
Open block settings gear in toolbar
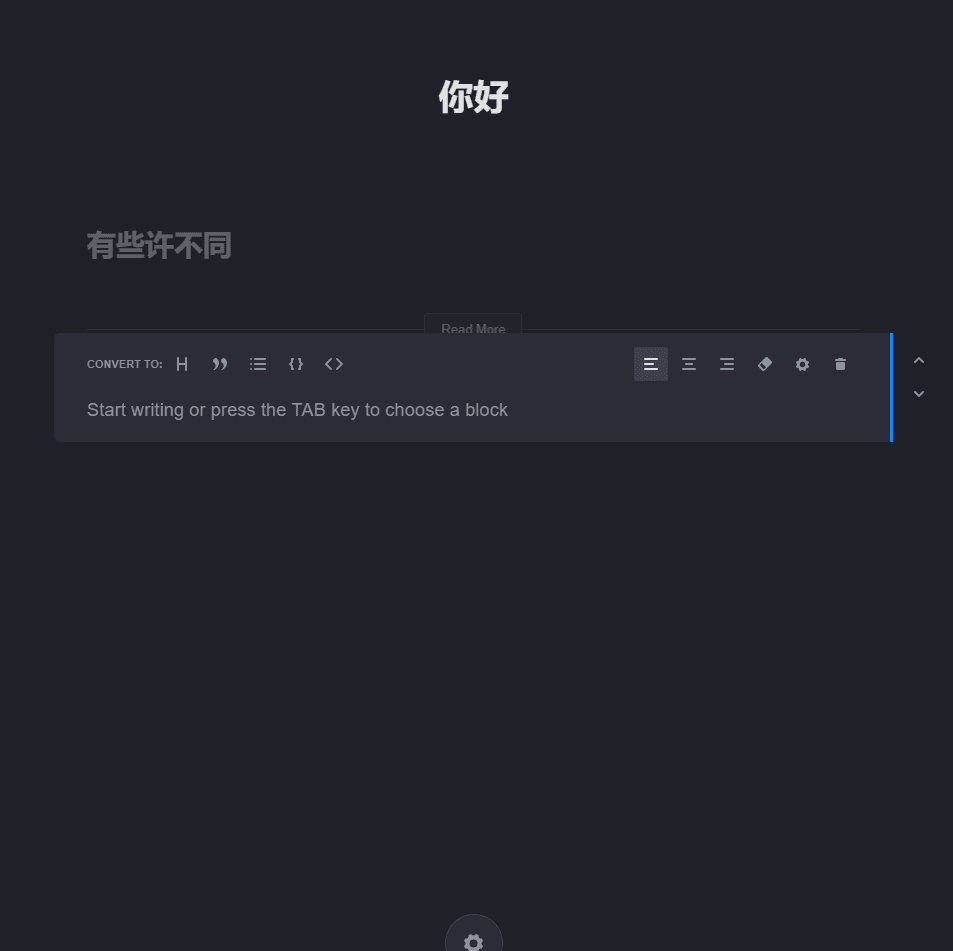[x=802, y=364]
